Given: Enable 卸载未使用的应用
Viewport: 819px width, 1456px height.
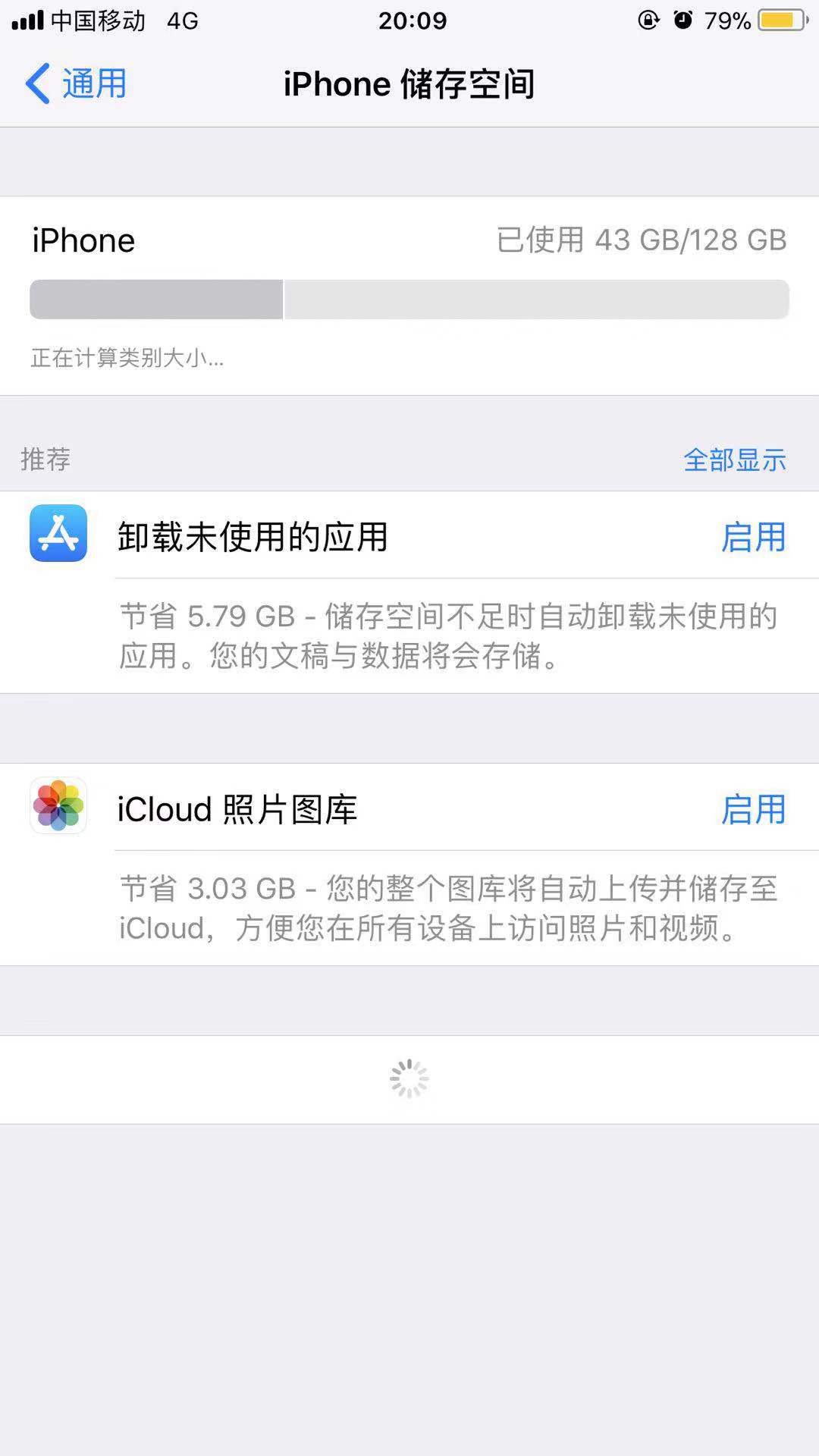Looking at the screenshot, I should click(753, 537).
